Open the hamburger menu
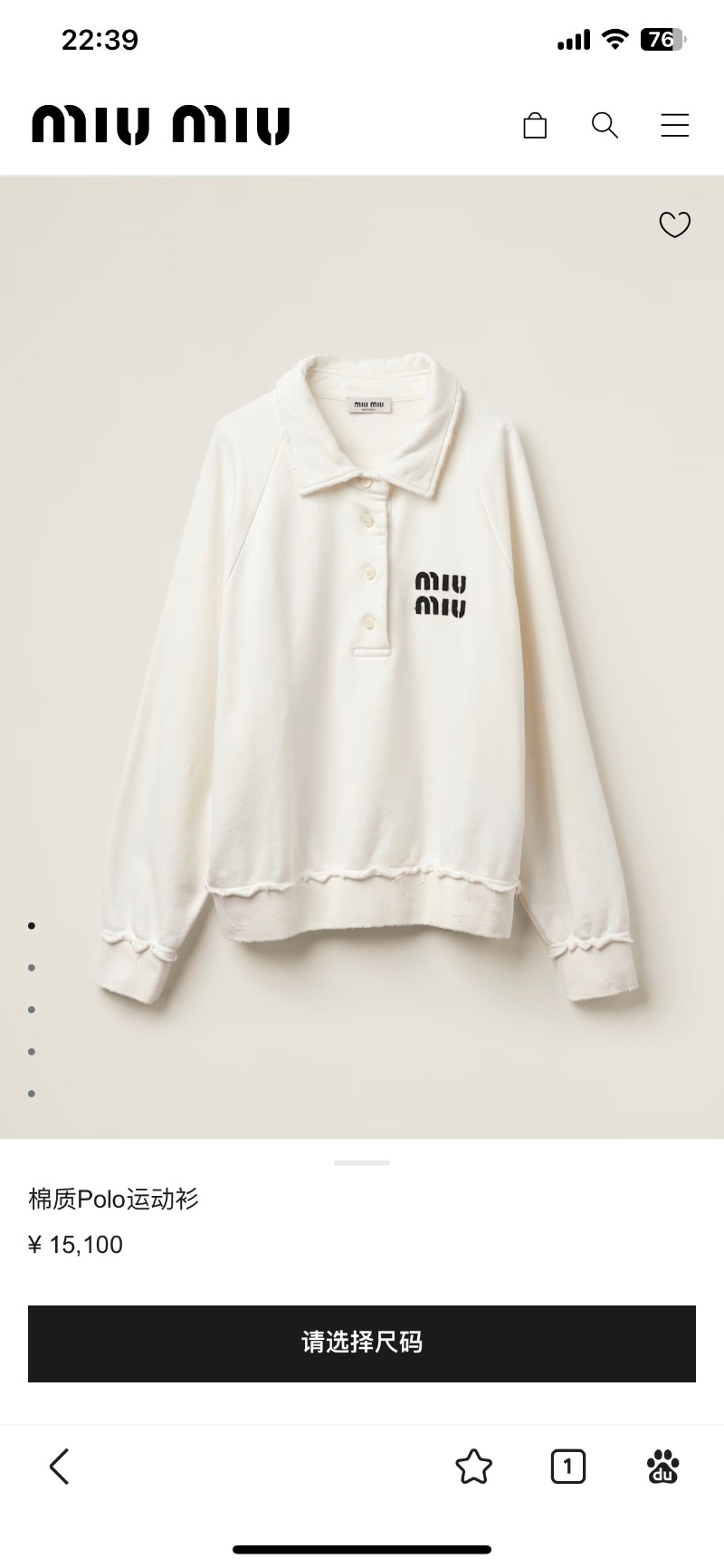The image size is (724, 1568). [x=674, y=125]
